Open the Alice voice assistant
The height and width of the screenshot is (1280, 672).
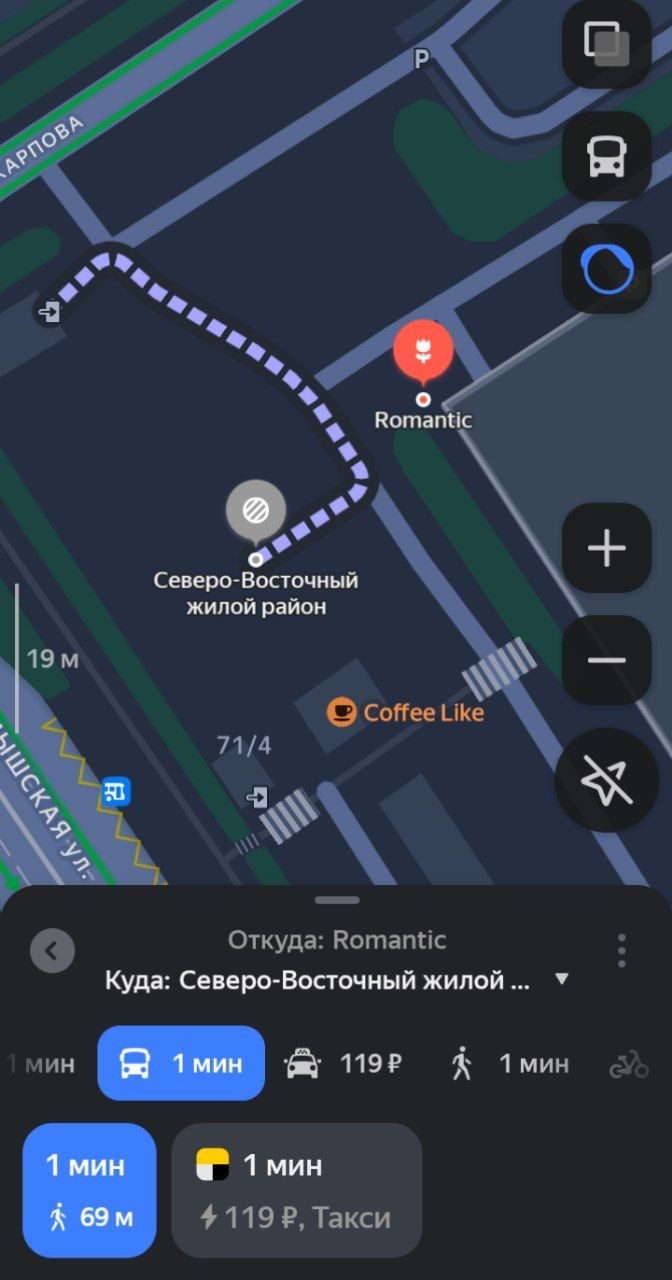[607, 269]
